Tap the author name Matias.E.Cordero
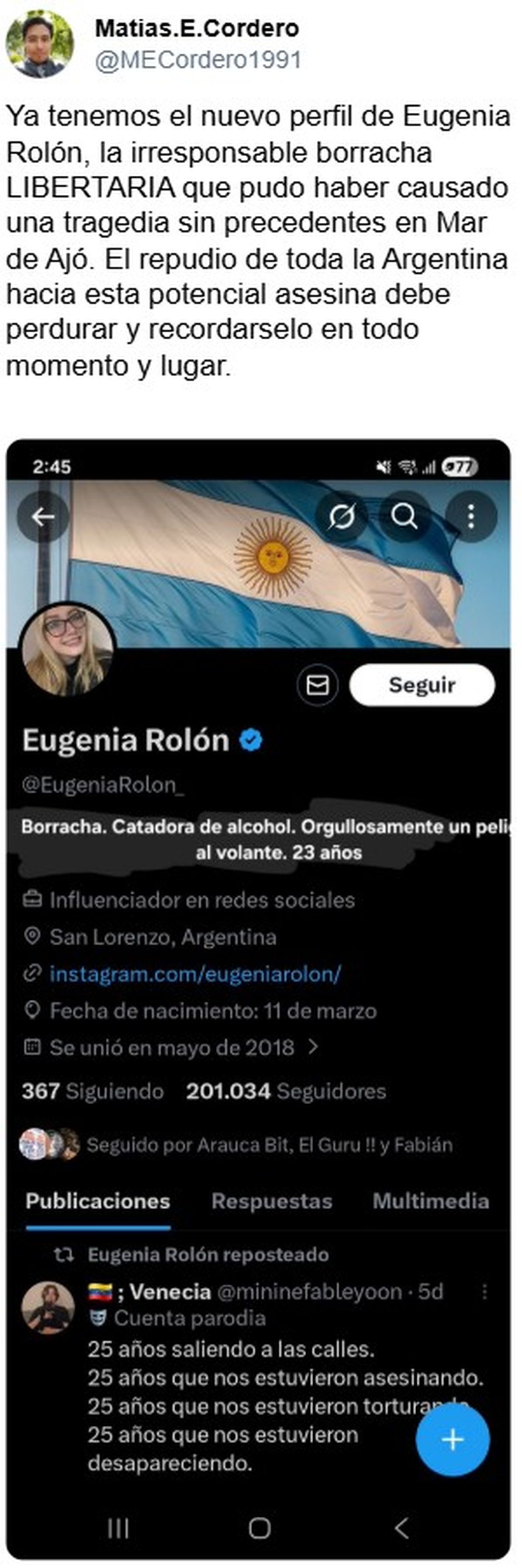Viewport: 522px width, 1568px height. tap(197, 29)
